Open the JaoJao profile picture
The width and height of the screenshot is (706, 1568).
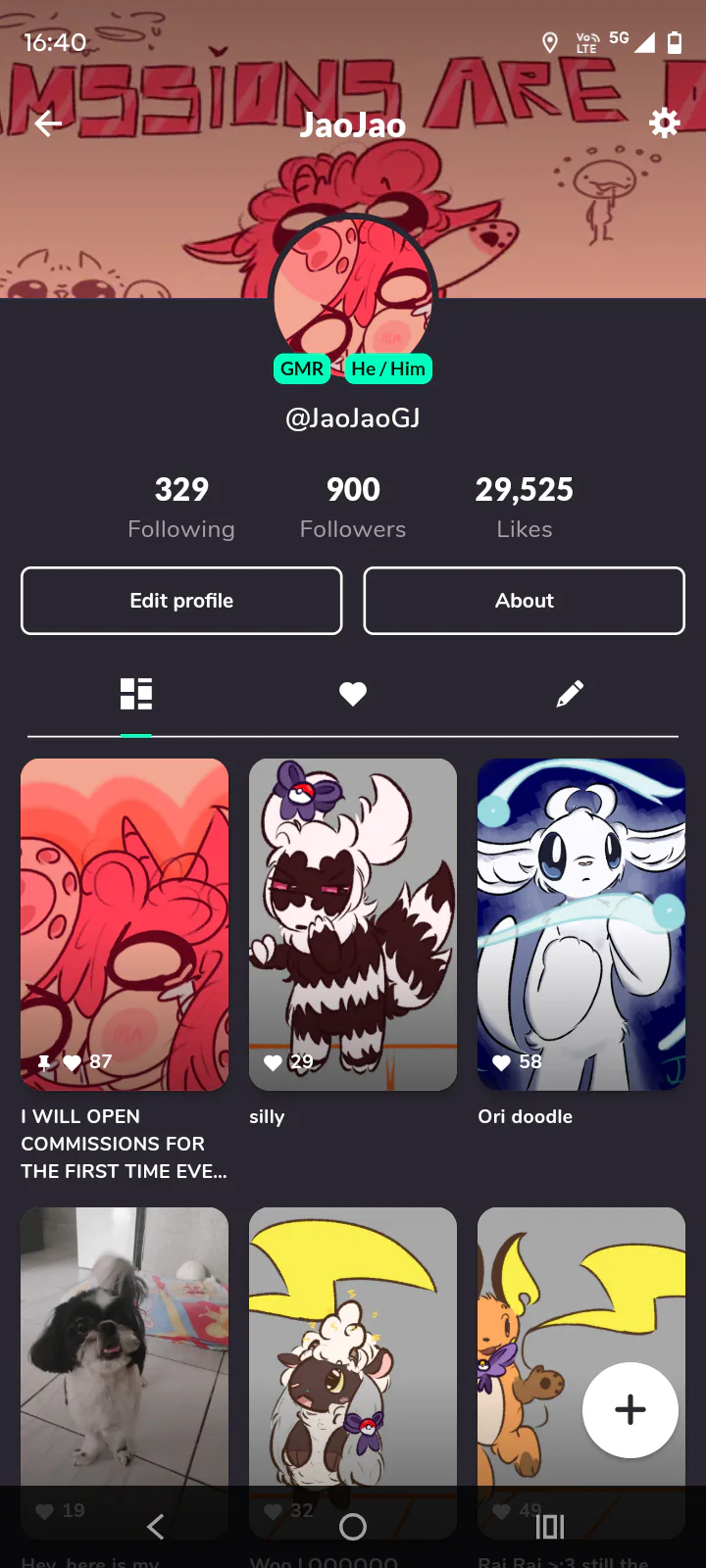coord(353,294)
